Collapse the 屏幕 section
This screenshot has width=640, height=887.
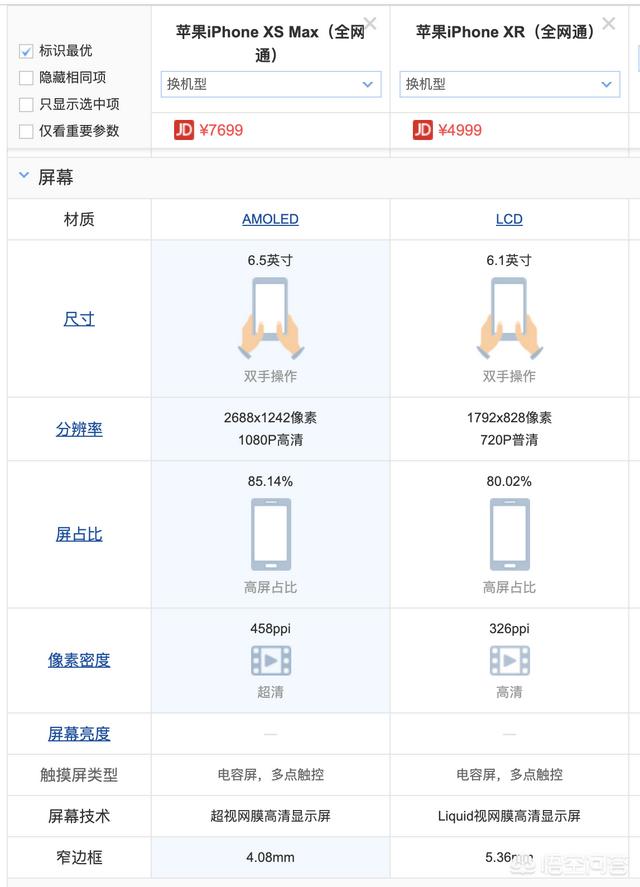click(24, 176)
